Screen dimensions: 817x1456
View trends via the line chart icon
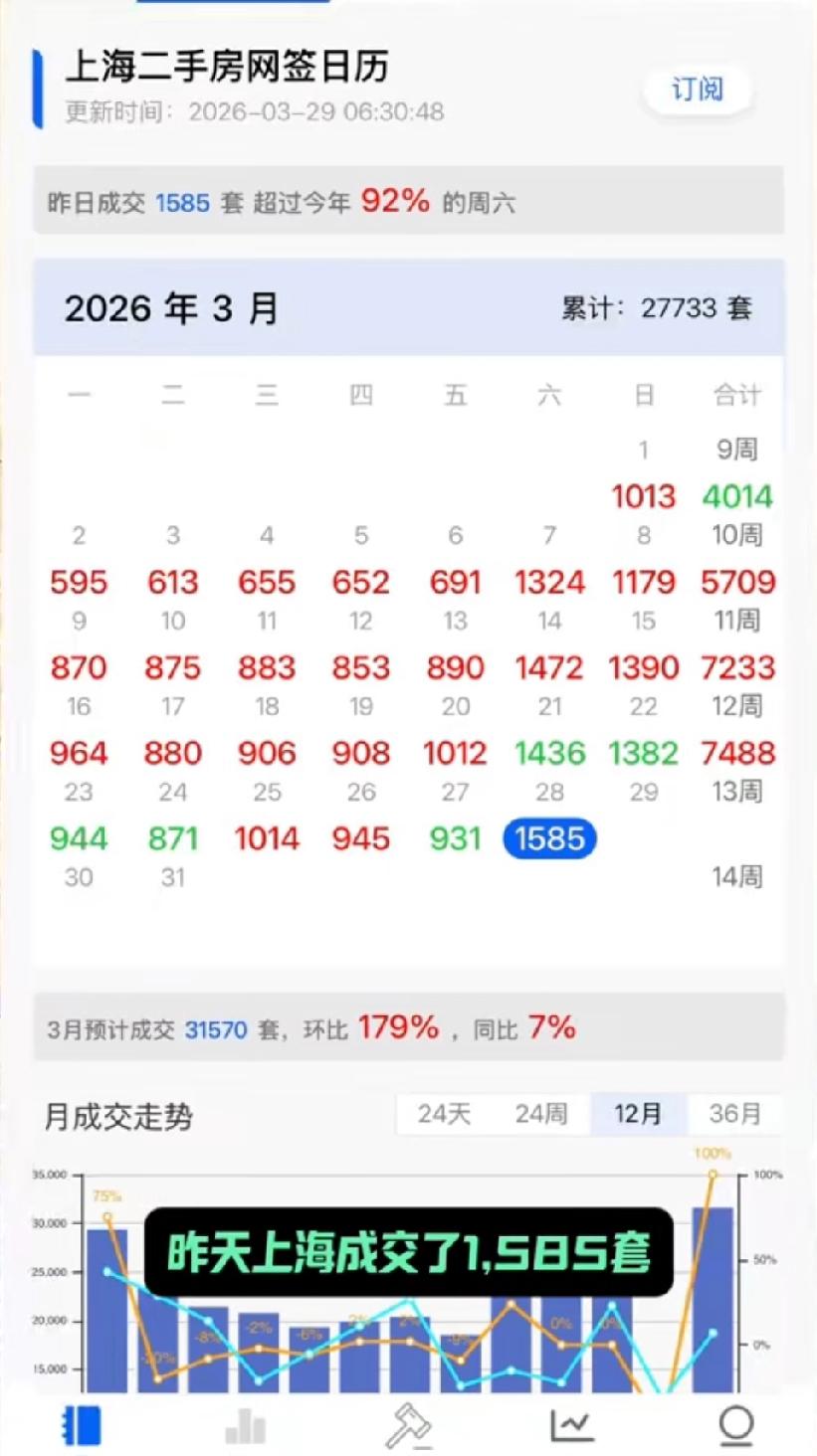point(571,1424)
